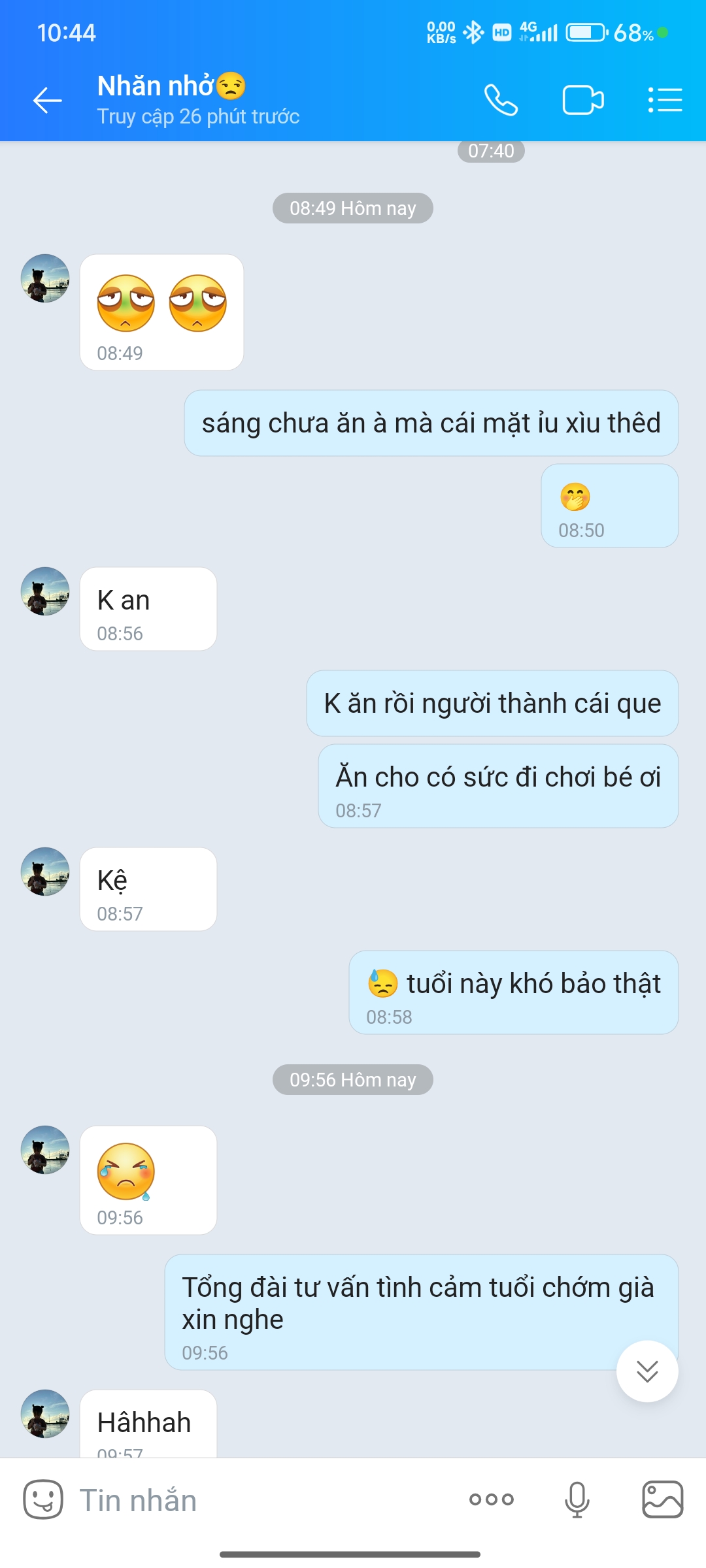Screen dimensions: 706x1568
Task: Open more attachment options (three dots)
Action: 492,1499
